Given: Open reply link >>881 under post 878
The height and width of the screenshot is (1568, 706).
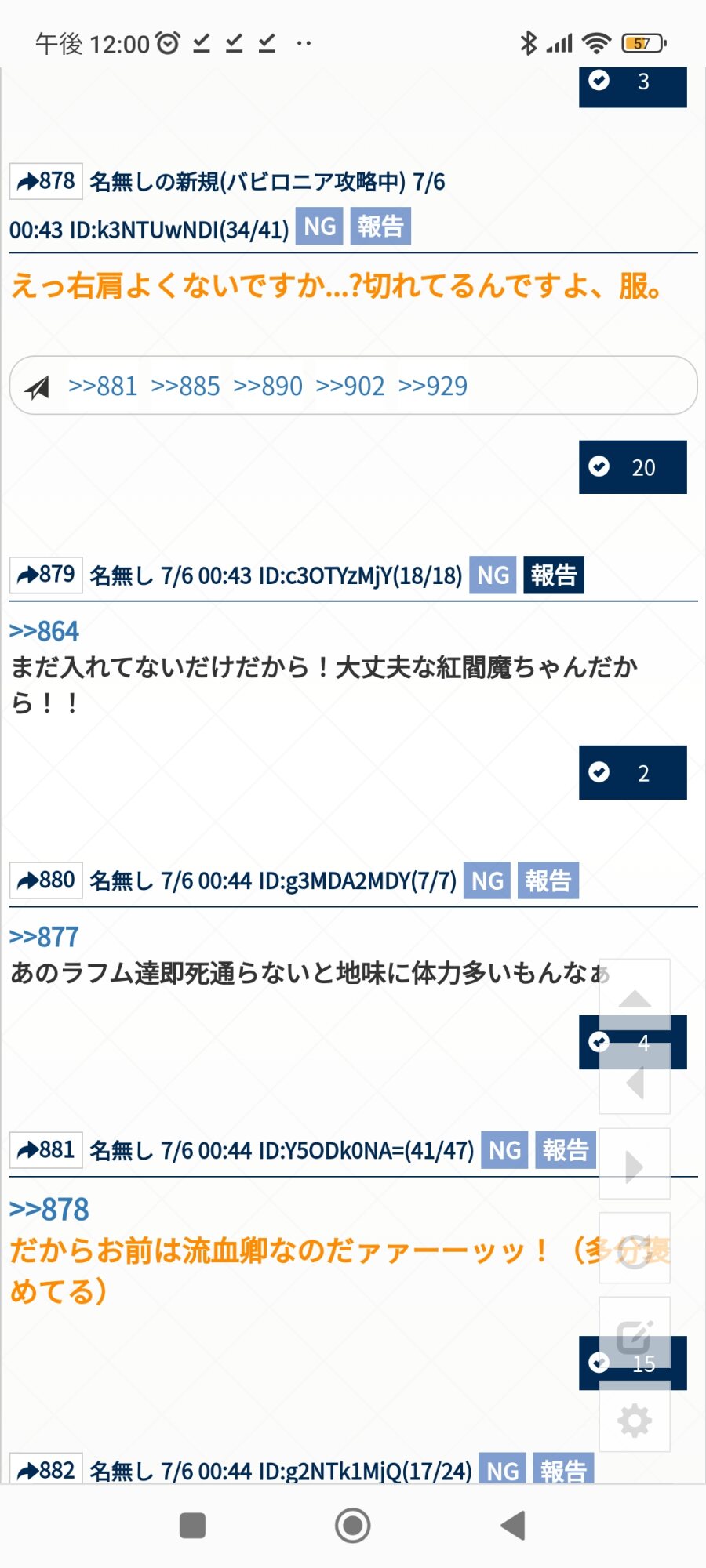Looking at the screenshot, I should pyautogui.click(x=103, y=387).
